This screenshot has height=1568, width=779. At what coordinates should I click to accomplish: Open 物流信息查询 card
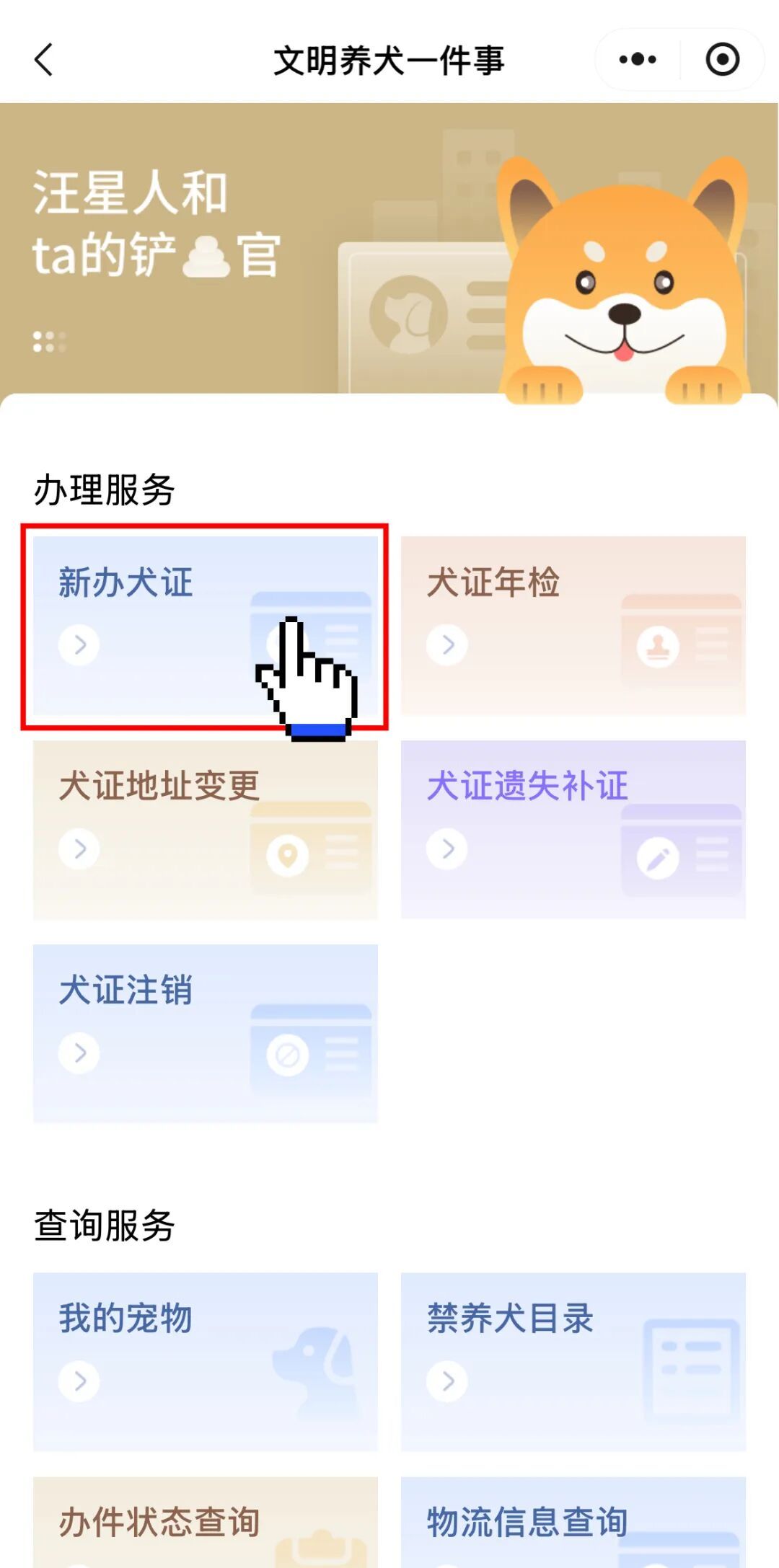tap(573, 1523)
